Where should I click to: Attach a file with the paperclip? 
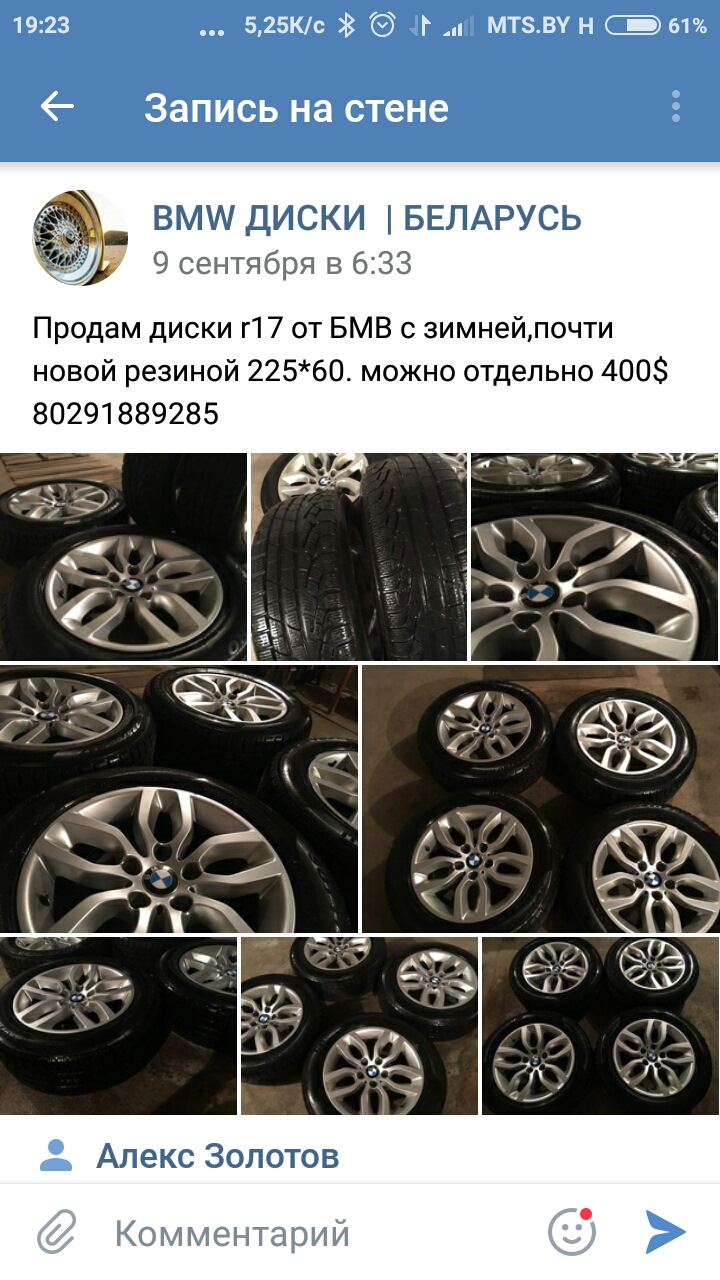(57, 1232)
